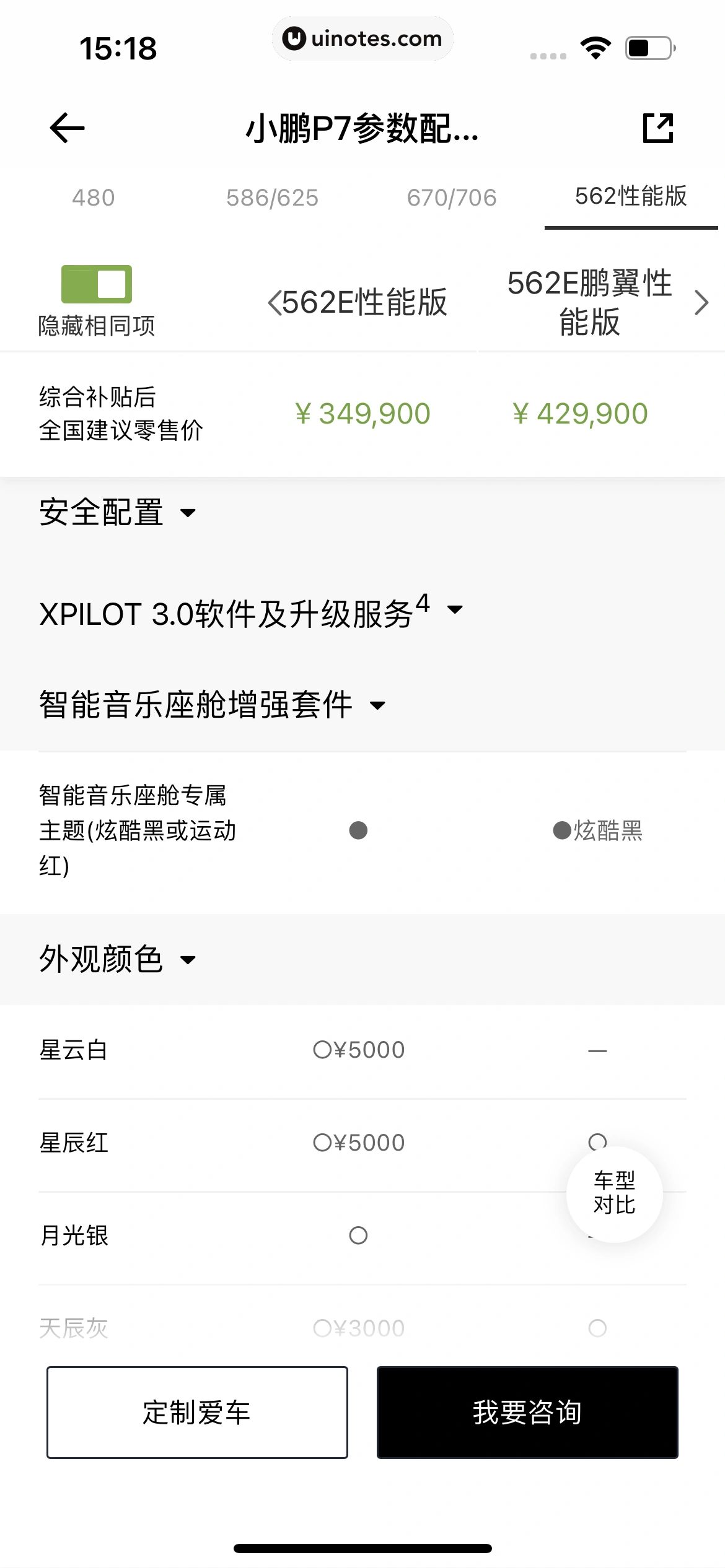Tap the 我要咨询 consultation button
Viewport: 725px width, 1568px height.
click(x=527, y=1413)
